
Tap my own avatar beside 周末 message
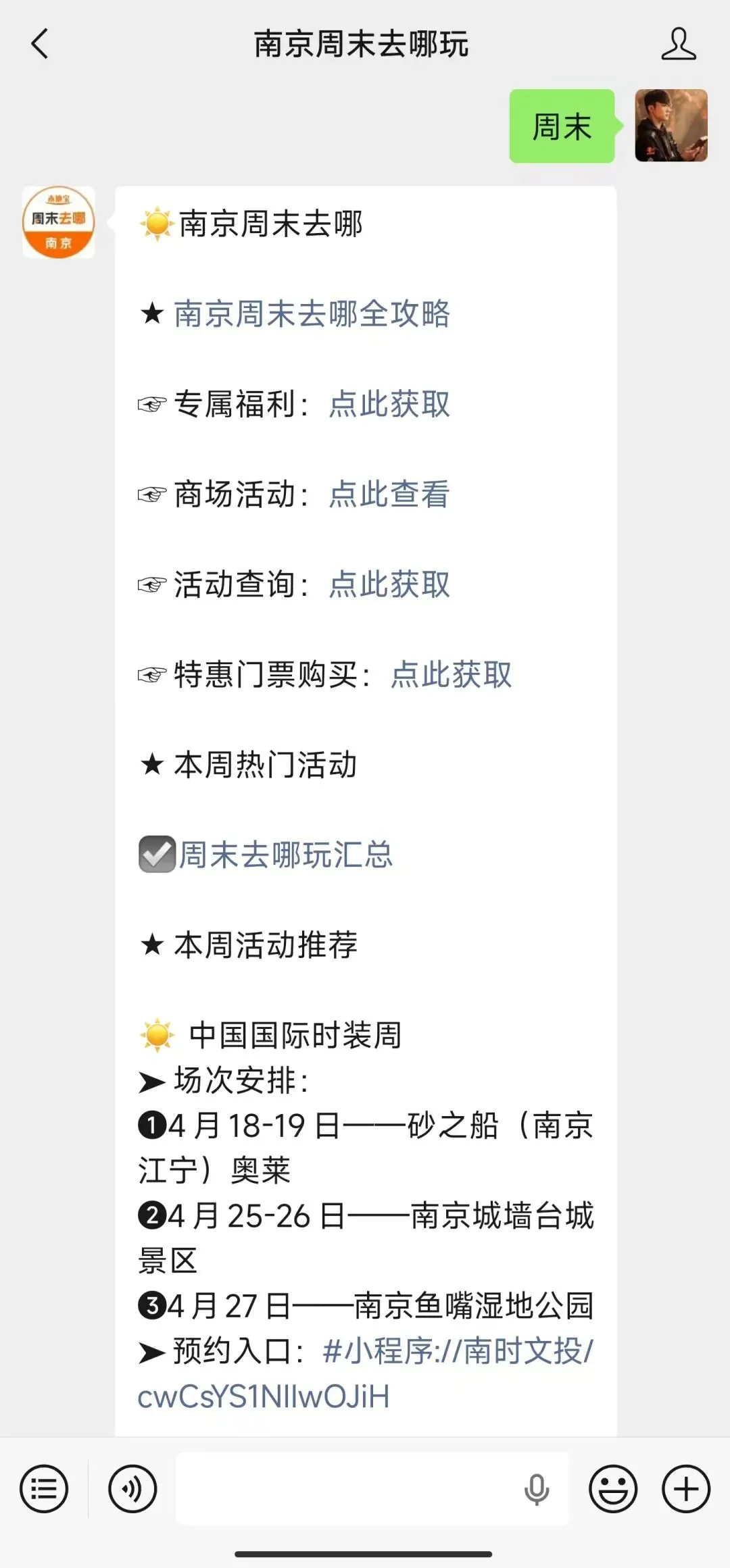(x=671, y=126)
